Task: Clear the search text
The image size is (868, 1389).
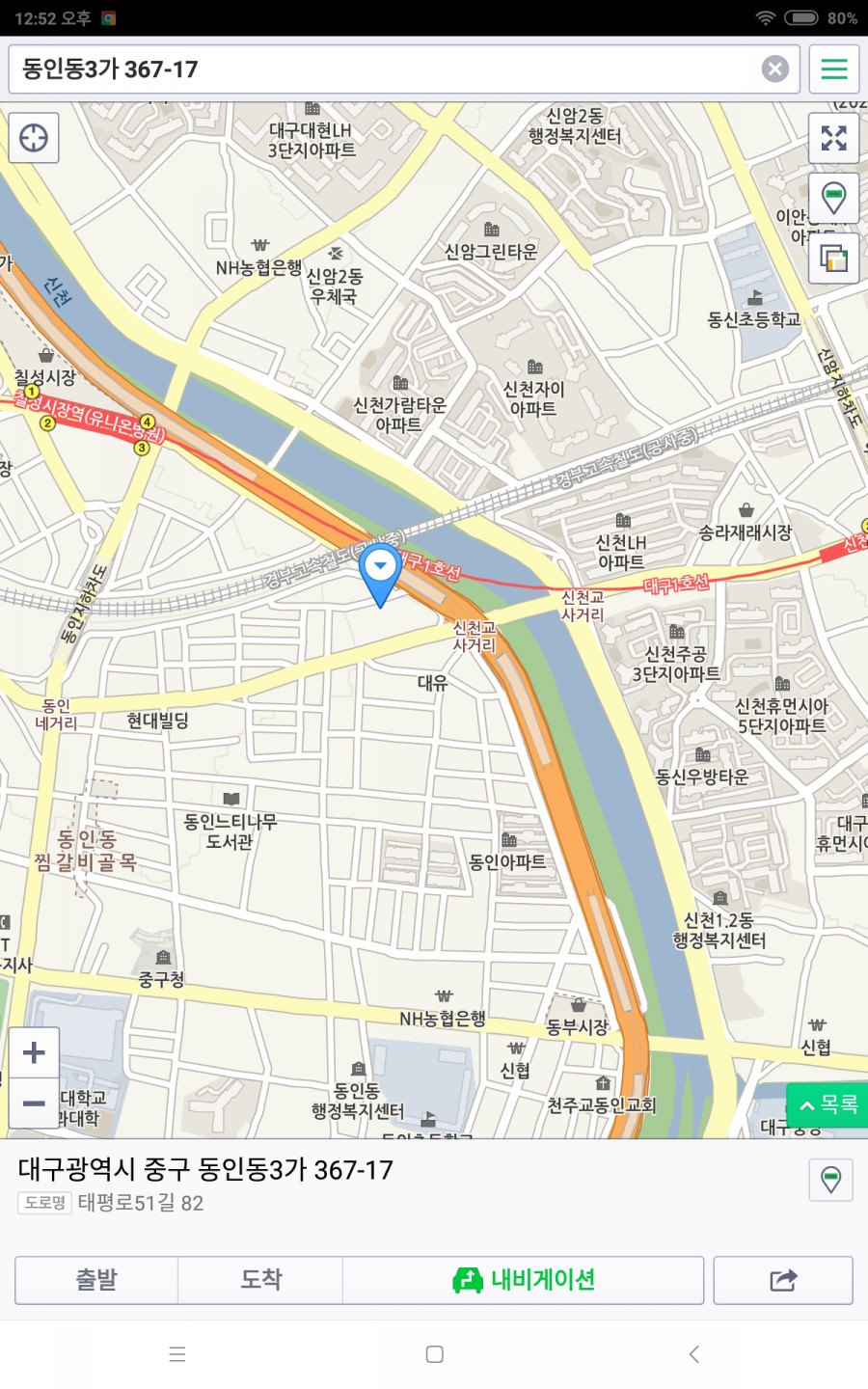Action: click(x=774, y=69)
